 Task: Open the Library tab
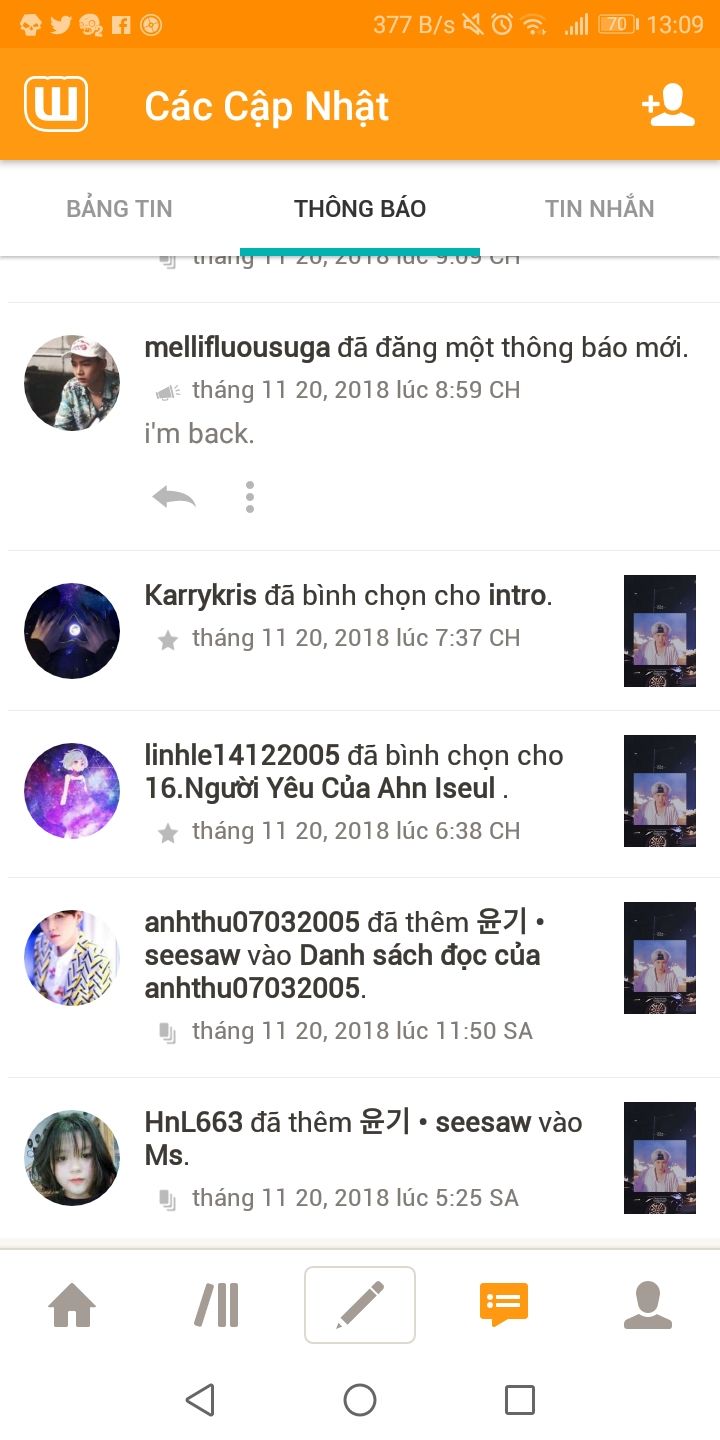coord(216,1305)
